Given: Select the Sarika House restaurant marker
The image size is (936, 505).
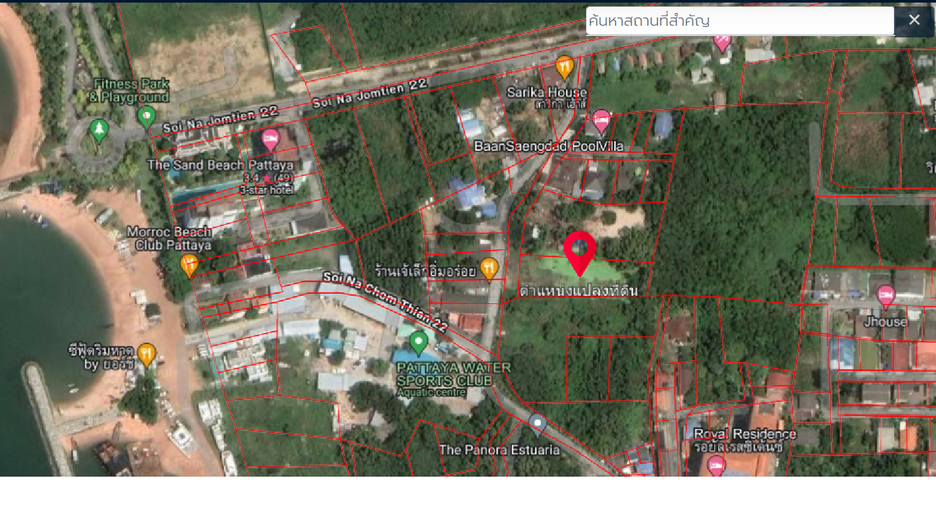Looking at the screenshot, I should coord(564,68).
